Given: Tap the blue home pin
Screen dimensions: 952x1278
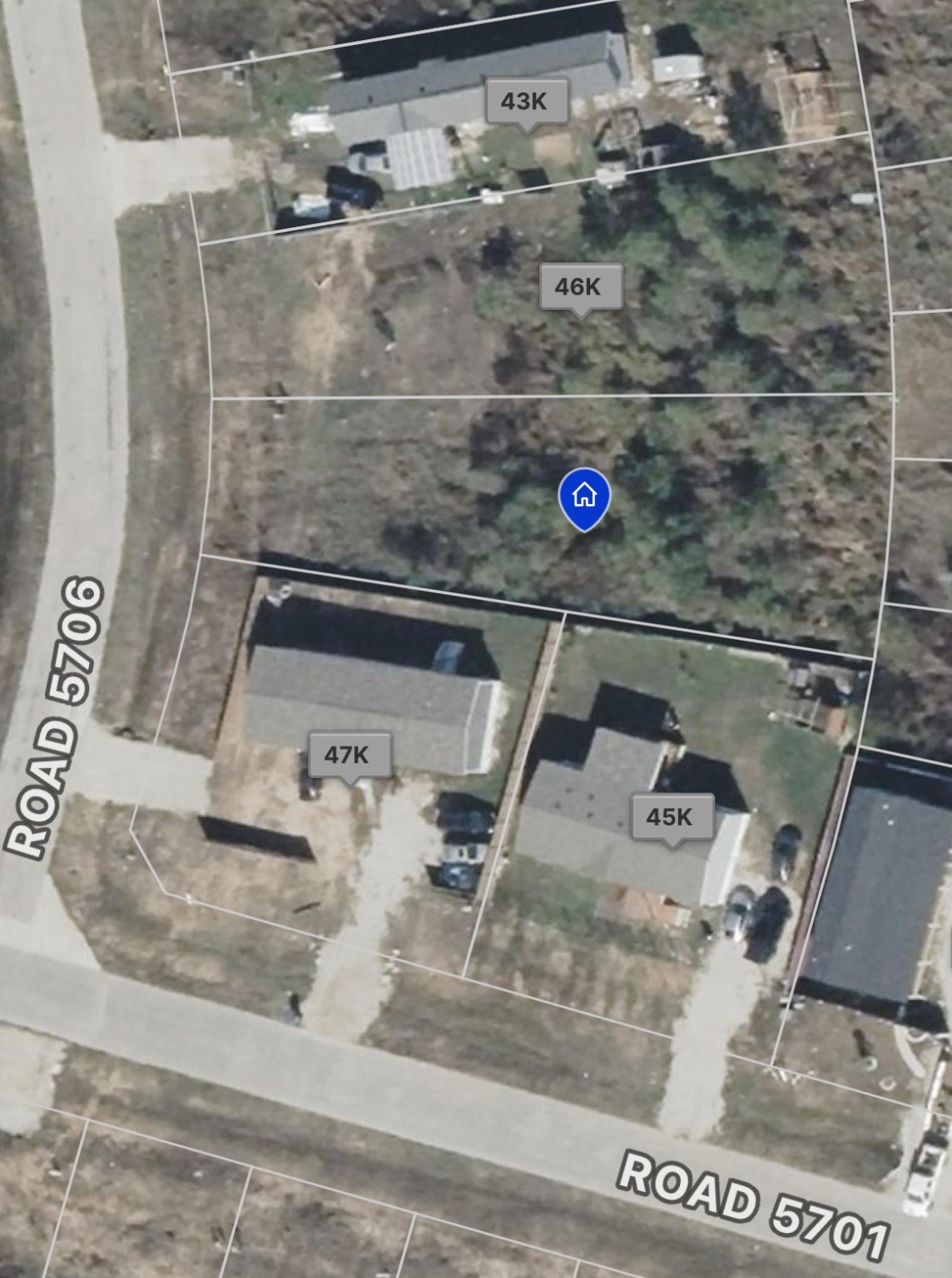Looking at the screenshot, I should [584, 497].
